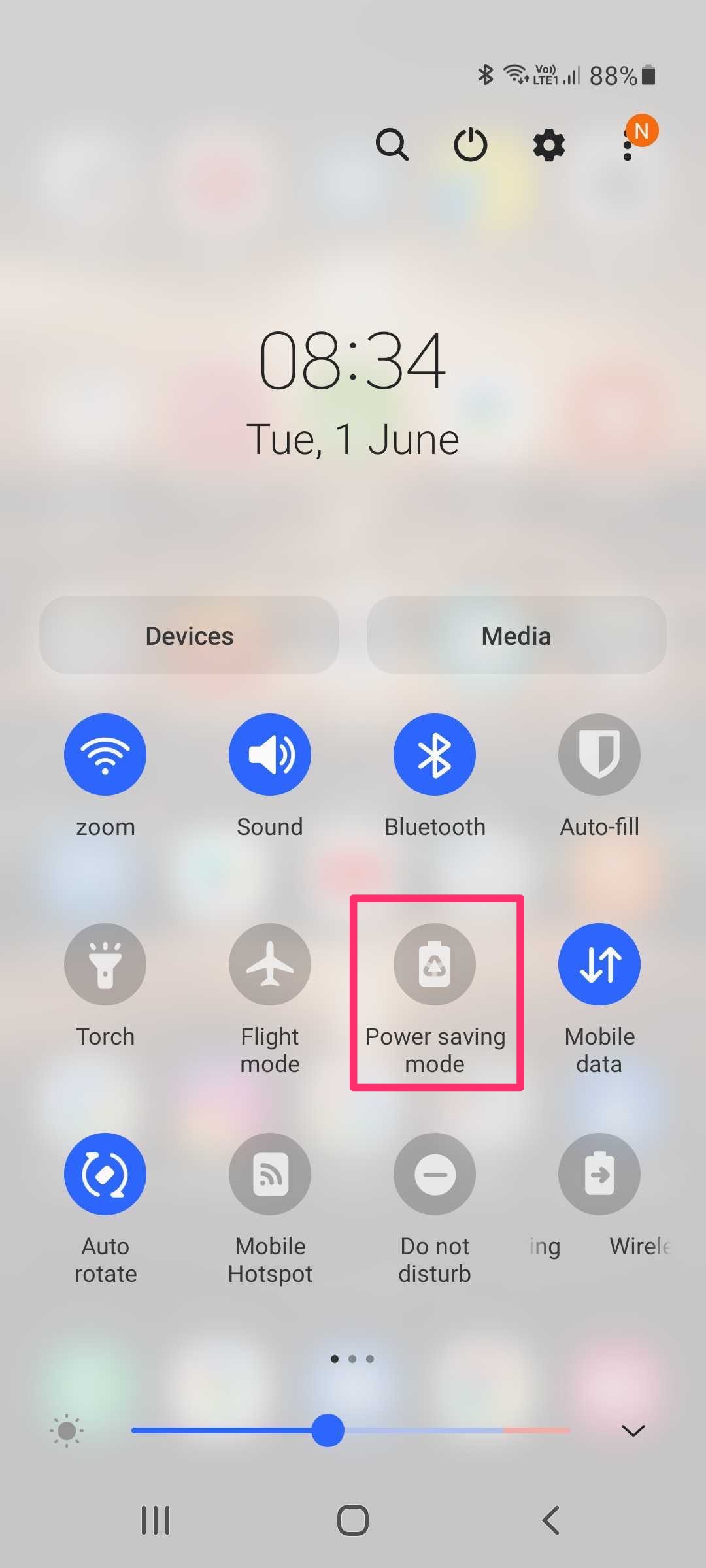The width and height of the screenshot is (706, 1568).
Task: Turn on Power saving mode
Action: (x=435, y=964)
